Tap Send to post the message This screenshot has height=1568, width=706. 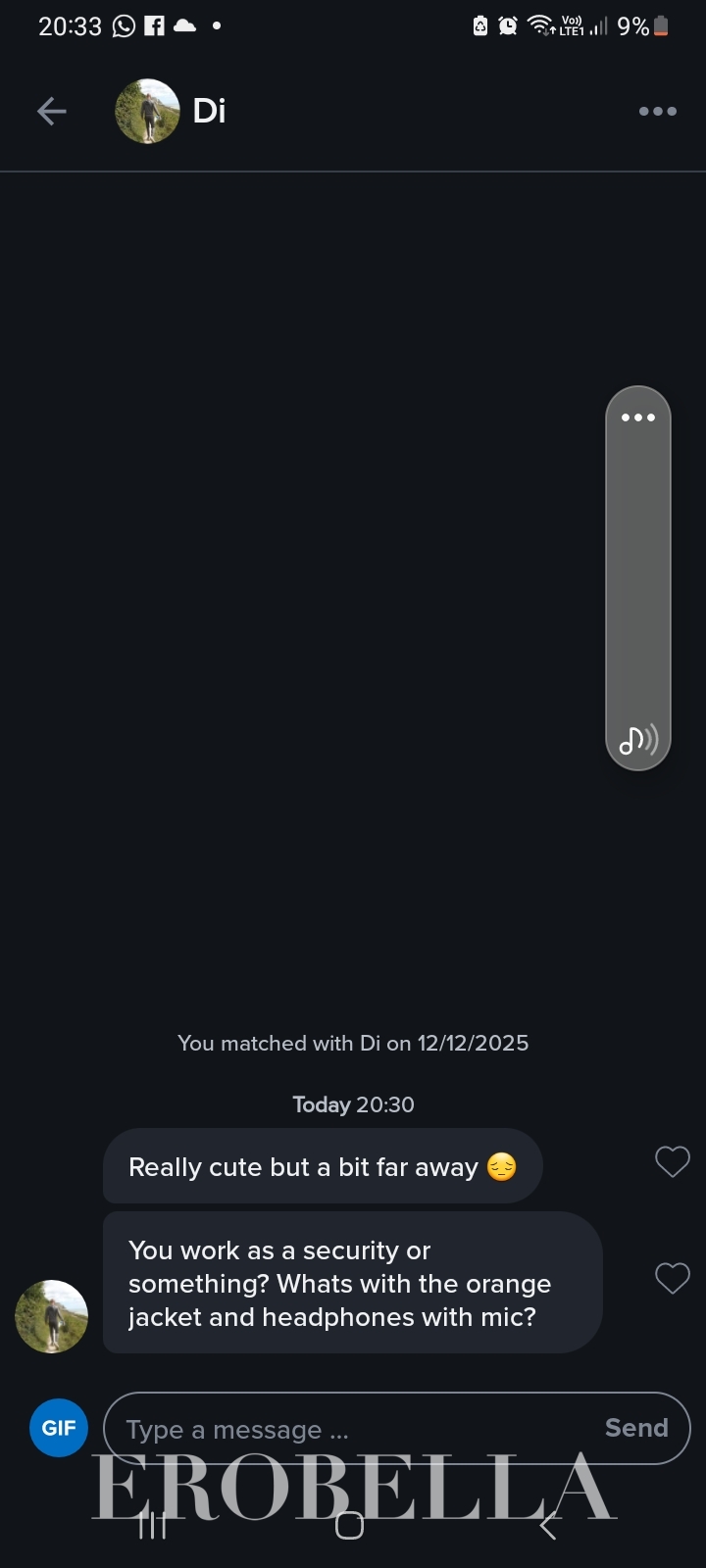point(636,1428)
